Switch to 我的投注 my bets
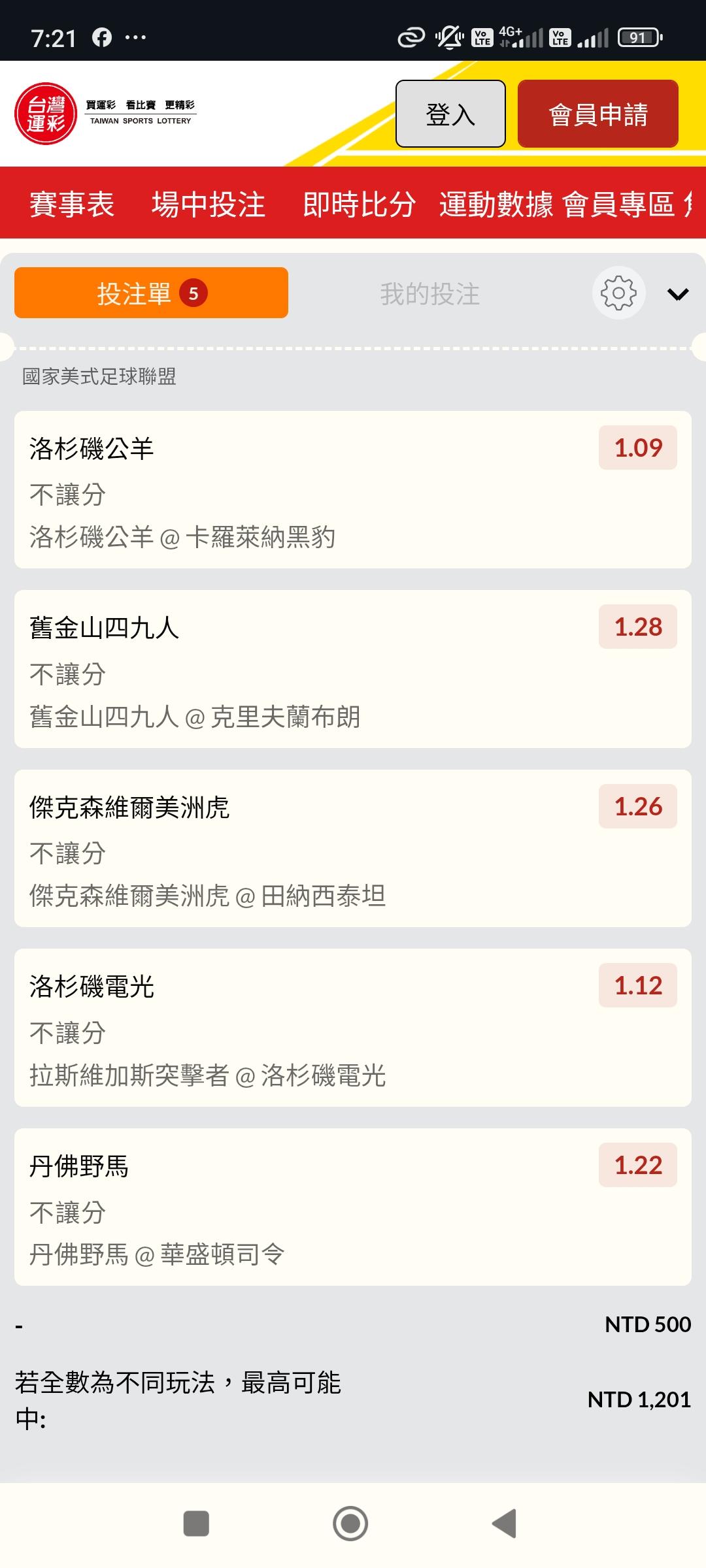 [429, 293]
